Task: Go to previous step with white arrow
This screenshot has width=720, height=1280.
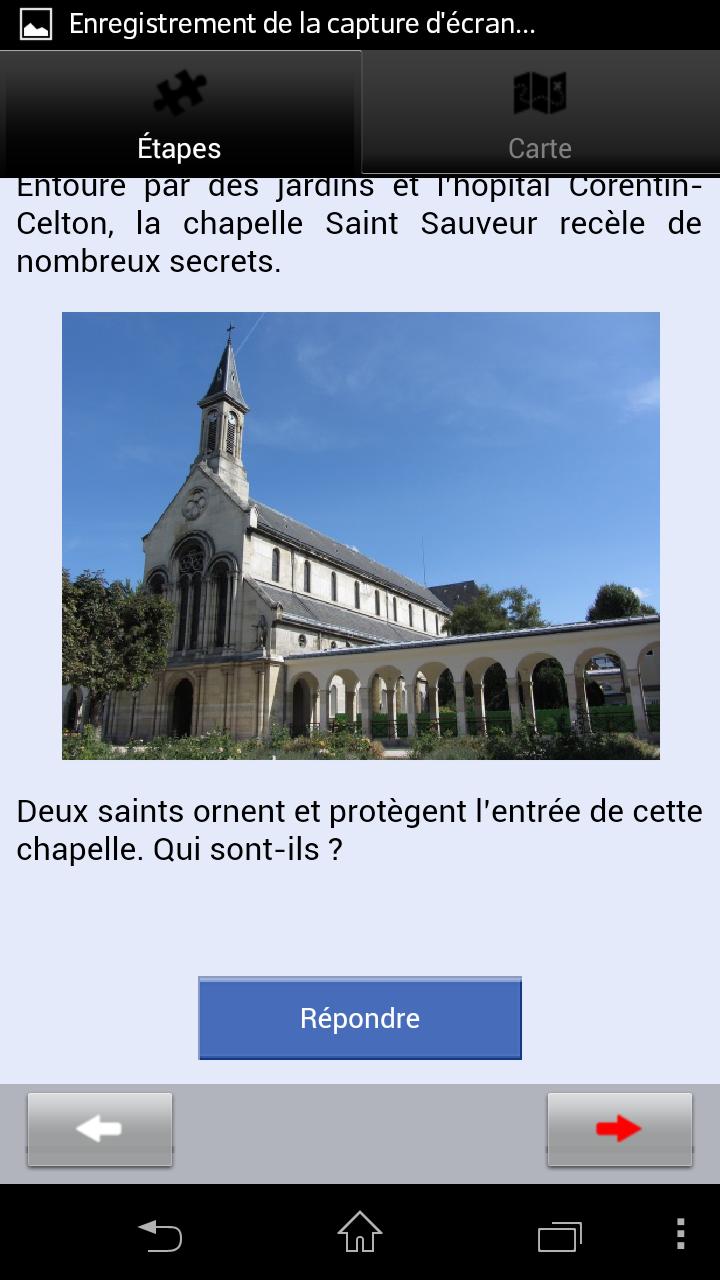Action: click(x=100, y=1129)
